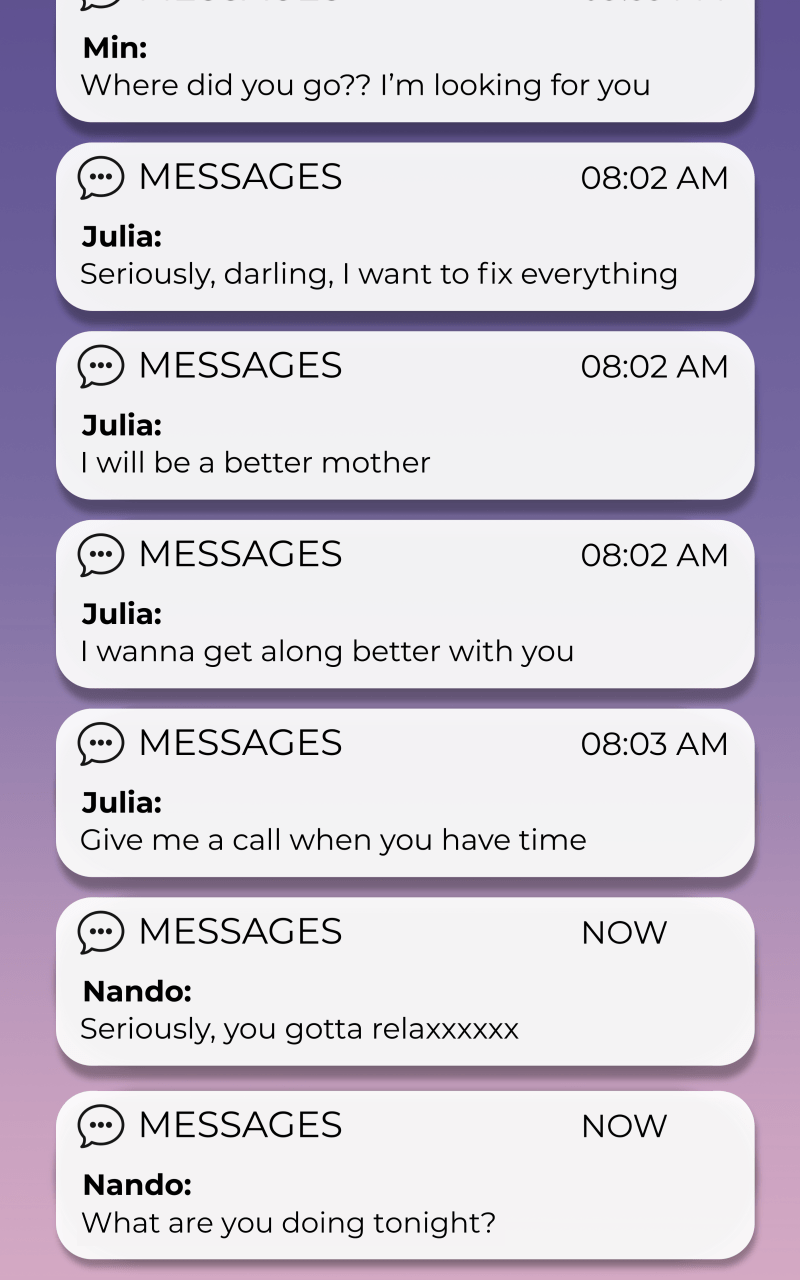This screenshot has height=1280, width=800.
Task: Open Julia's "Give me a call" notification
Action: [x=405, y=794]
